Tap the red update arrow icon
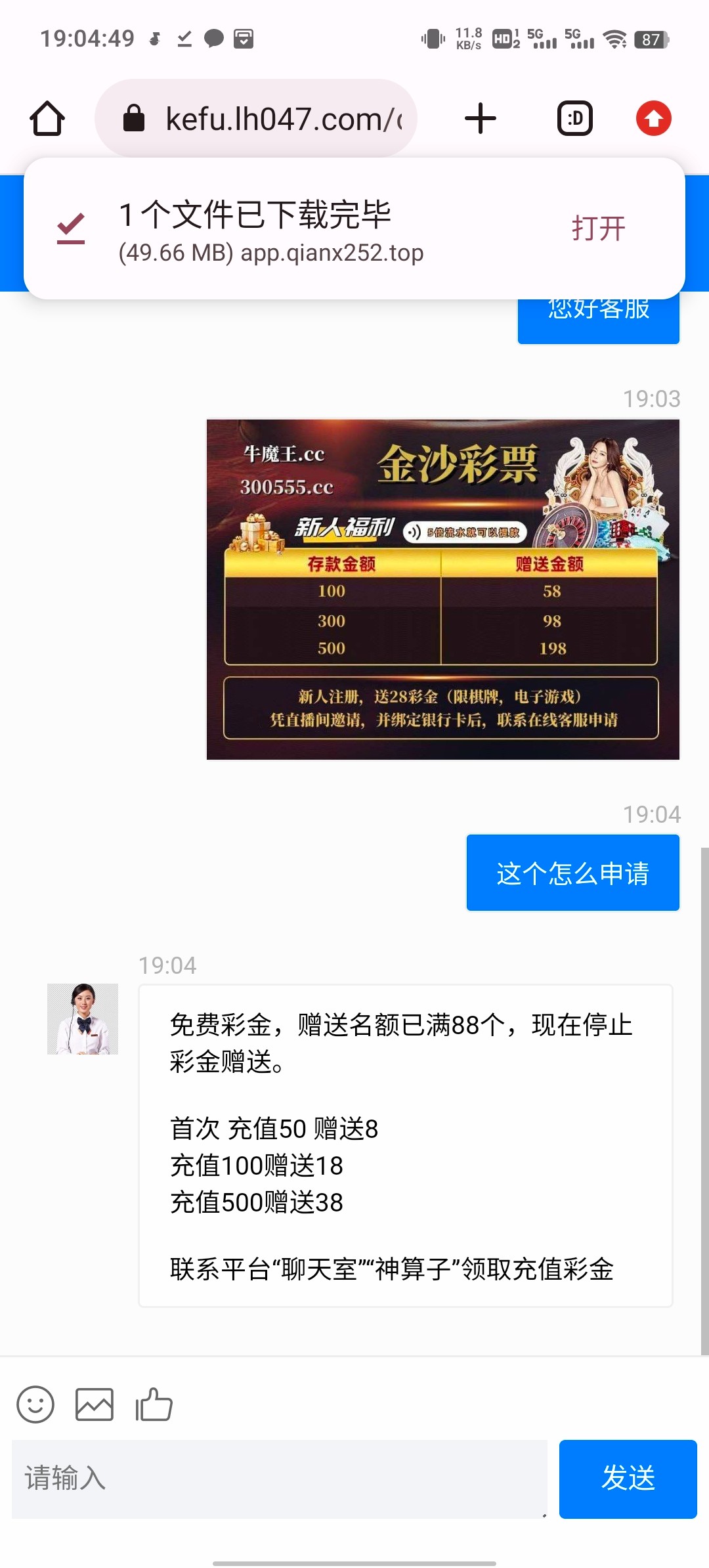 tap(653, 119)
